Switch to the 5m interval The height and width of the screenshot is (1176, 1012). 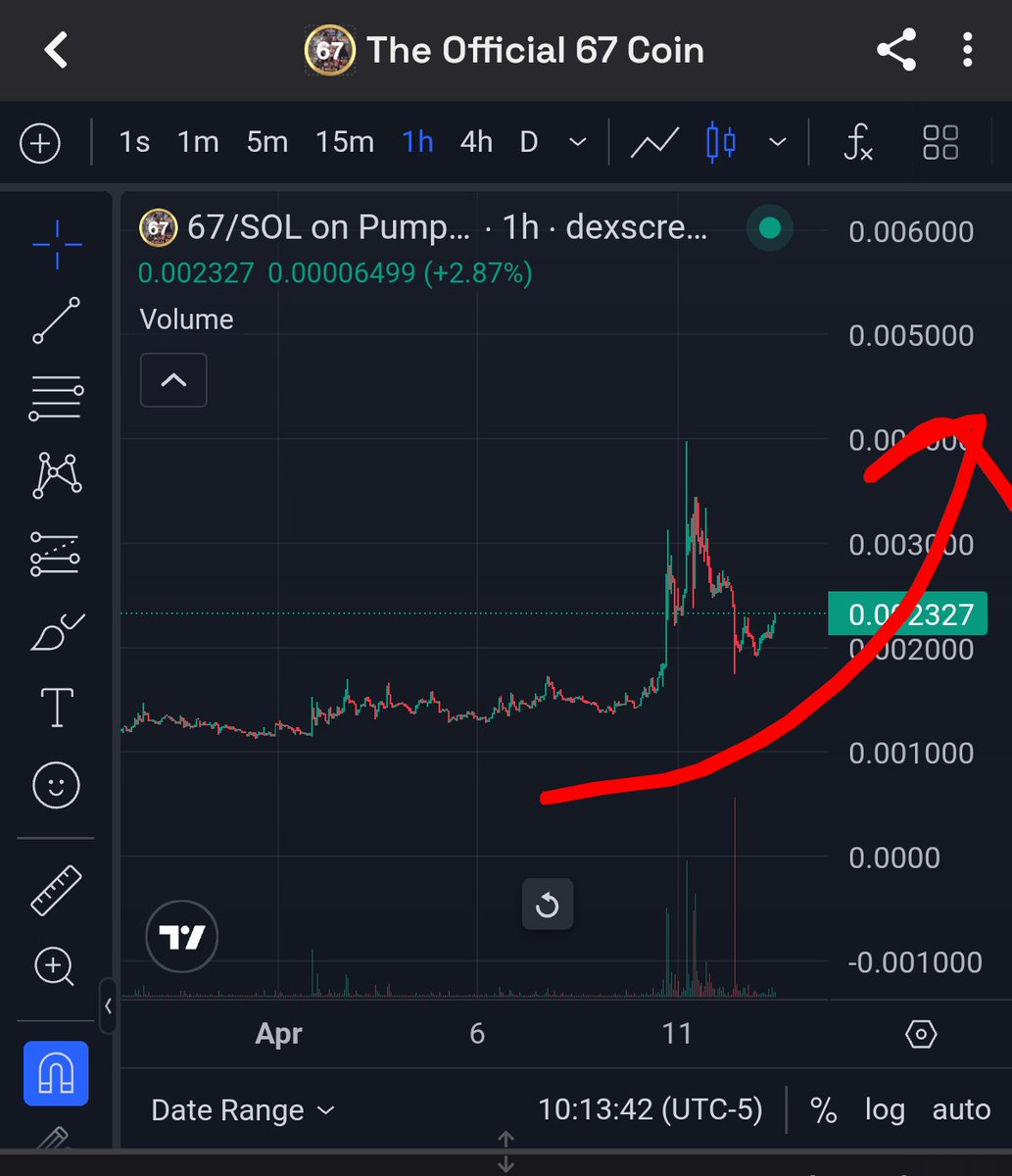(x=266, y=143)
